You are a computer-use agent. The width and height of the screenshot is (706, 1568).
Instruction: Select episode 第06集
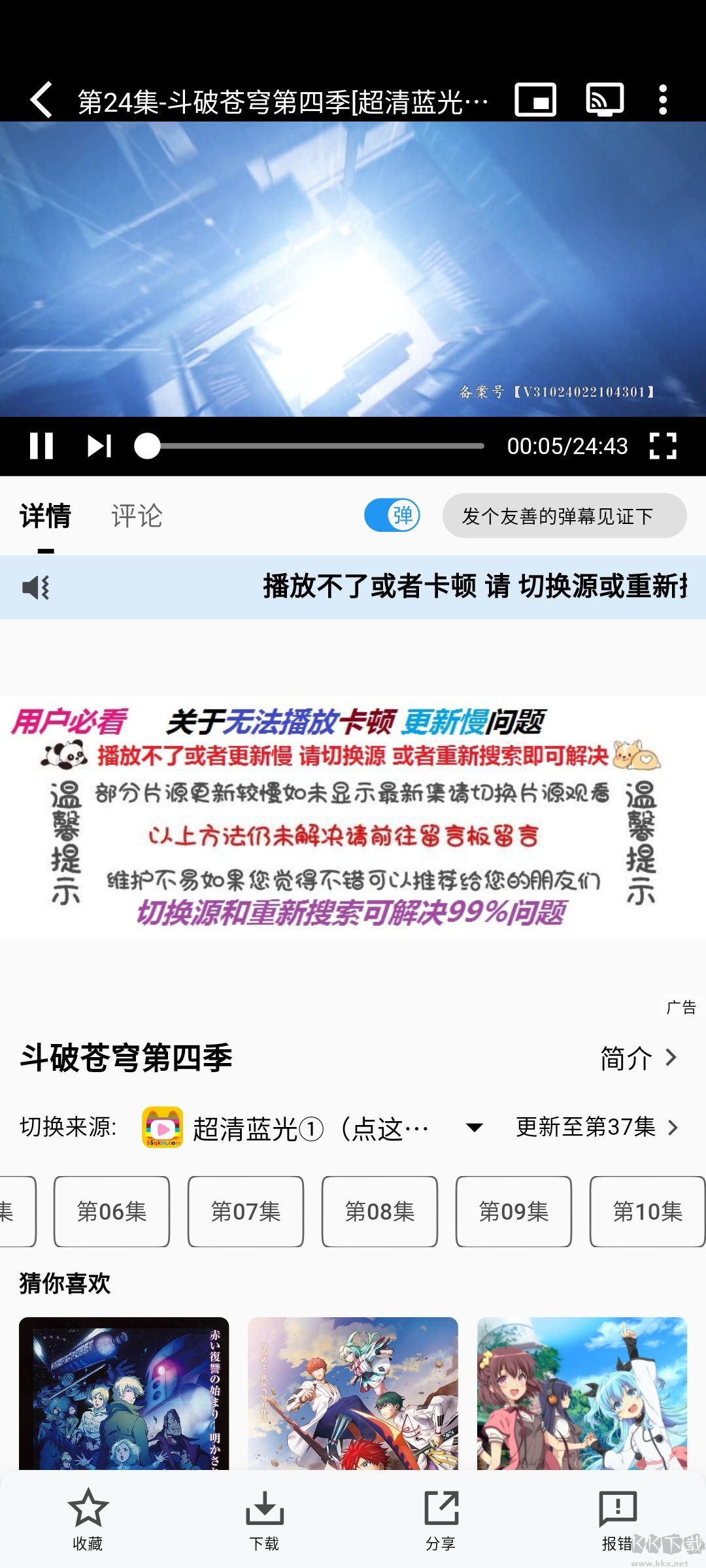coord(112,1212)
